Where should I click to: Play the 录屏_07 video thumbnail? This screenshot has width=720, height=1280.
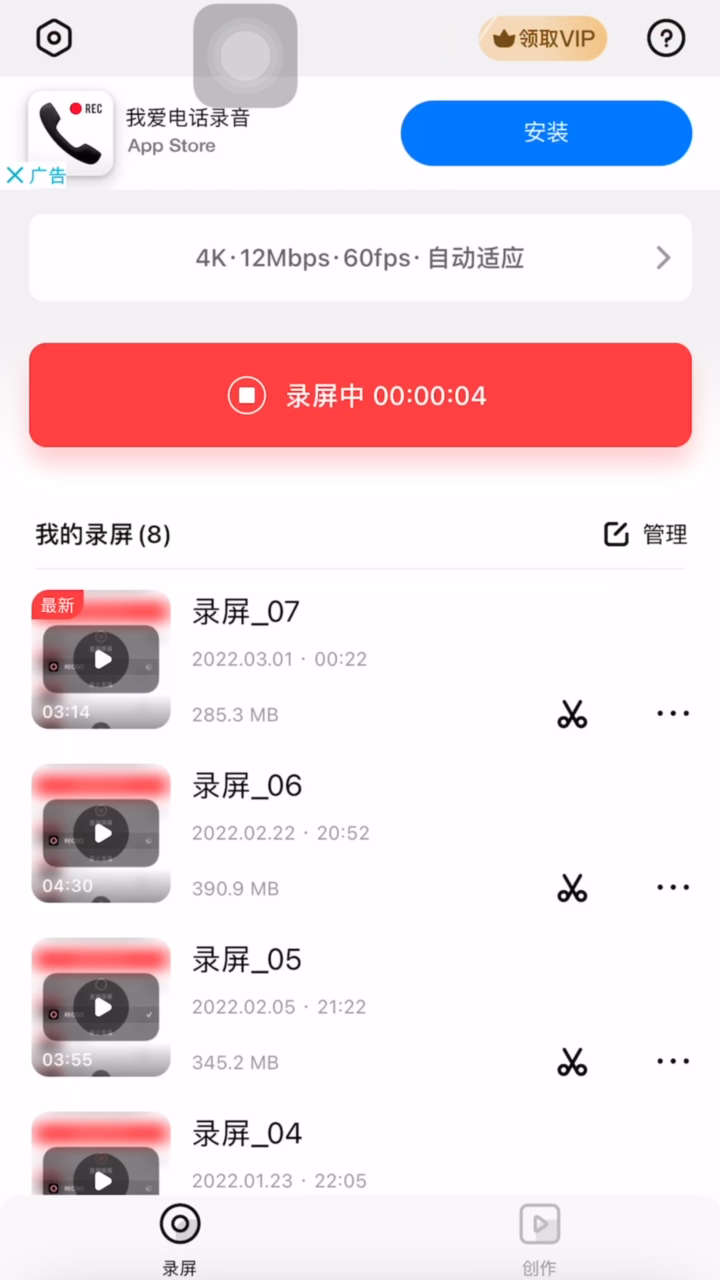101,659
